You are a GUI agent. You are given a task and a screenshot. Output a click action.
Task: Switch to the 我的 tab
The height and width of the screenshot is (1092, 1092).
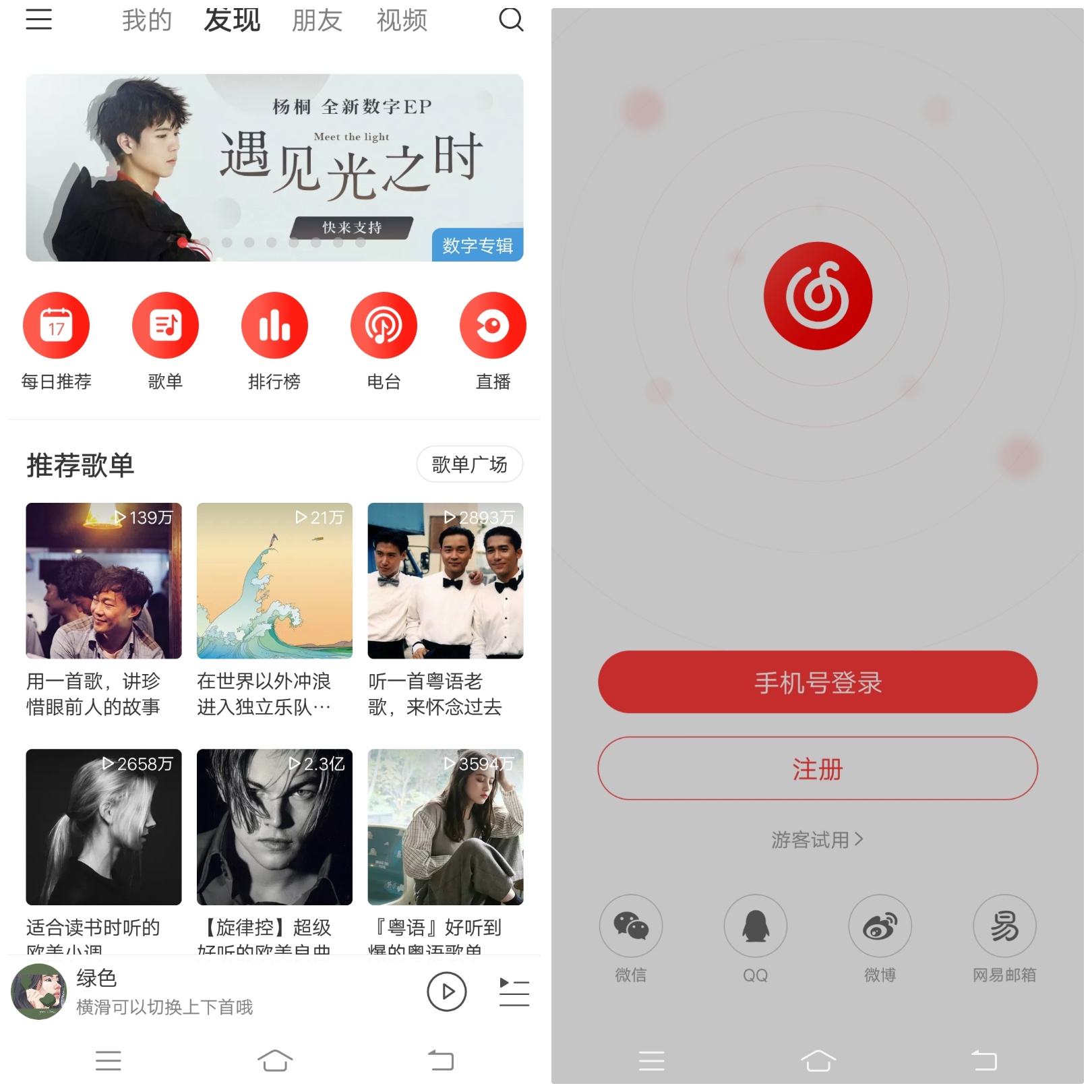[147, 20]
